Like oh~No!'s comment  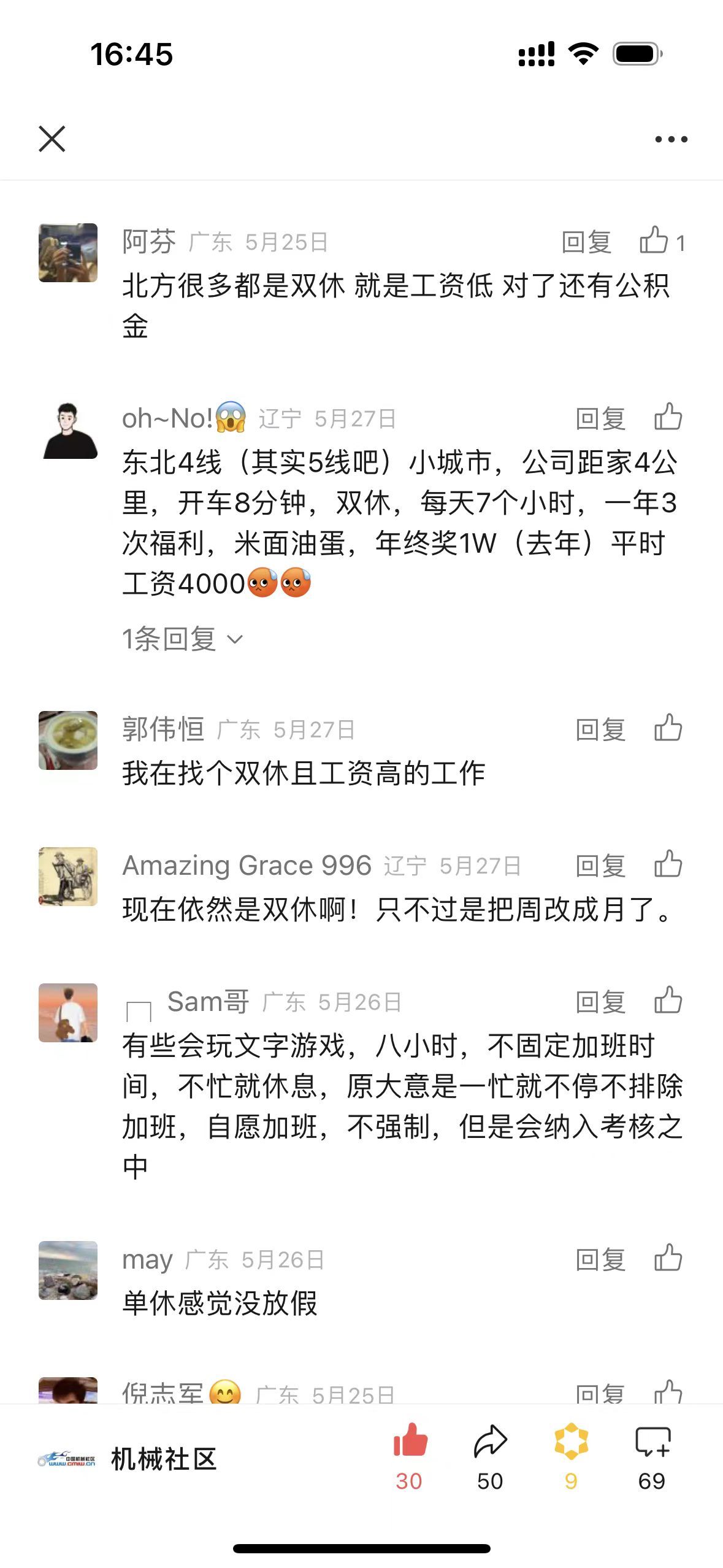(668, 417)
